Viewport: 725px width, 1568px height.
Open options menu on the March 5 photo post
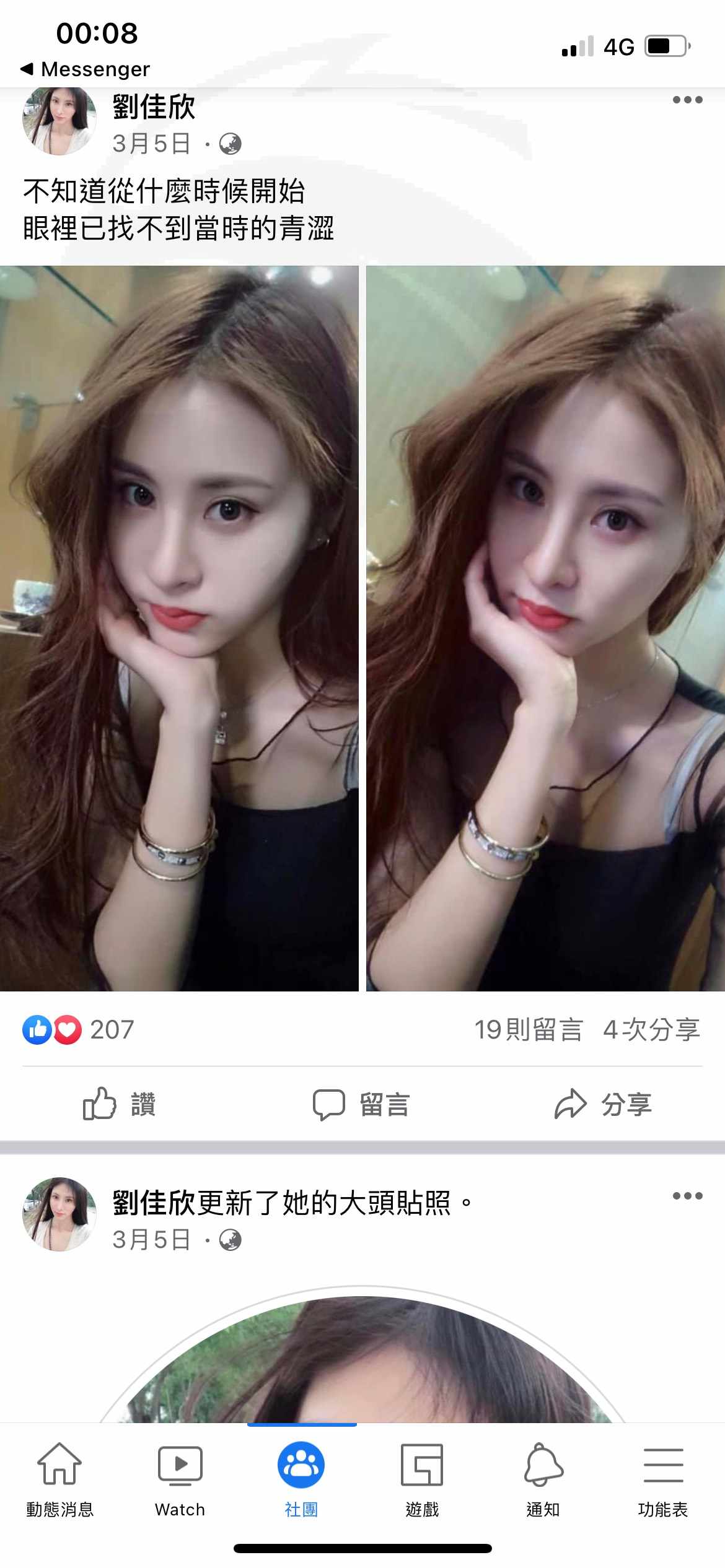[687, 100]
